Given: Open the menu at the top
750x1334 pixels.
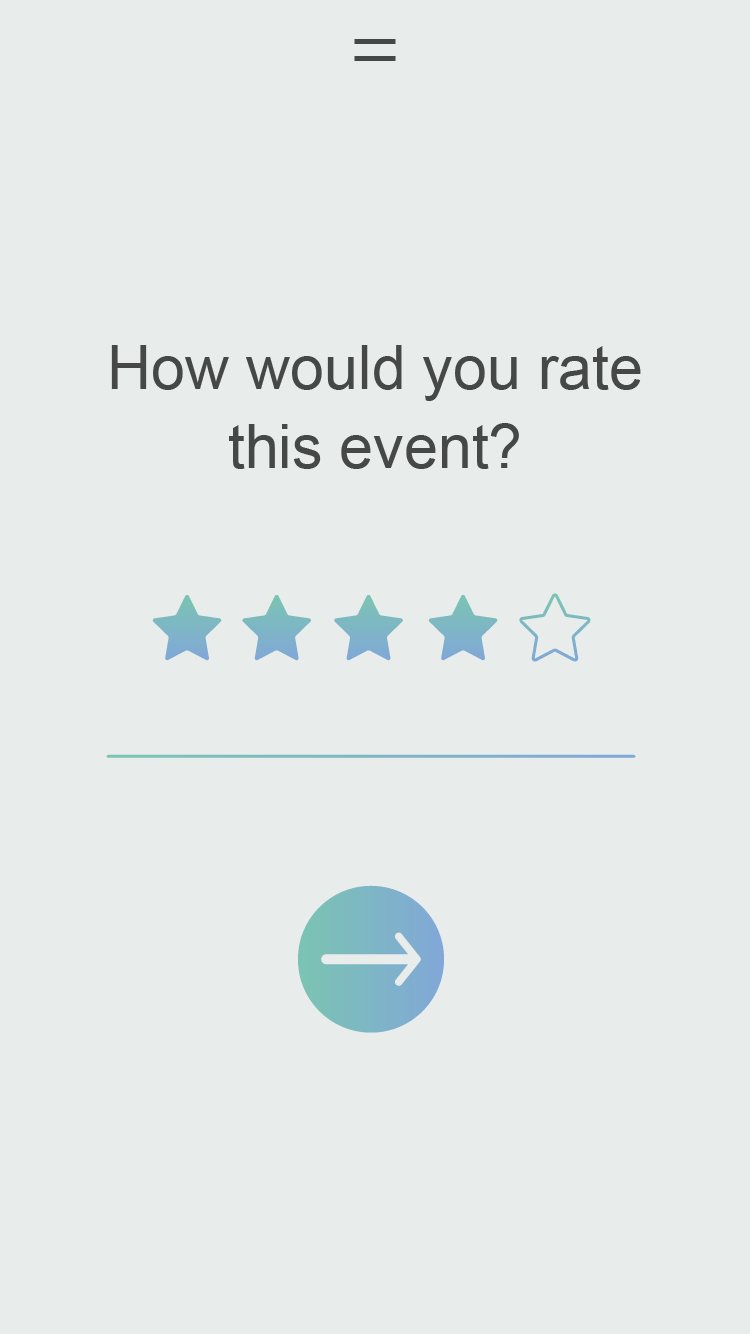Looking at the screenshot, I should 375,50.
